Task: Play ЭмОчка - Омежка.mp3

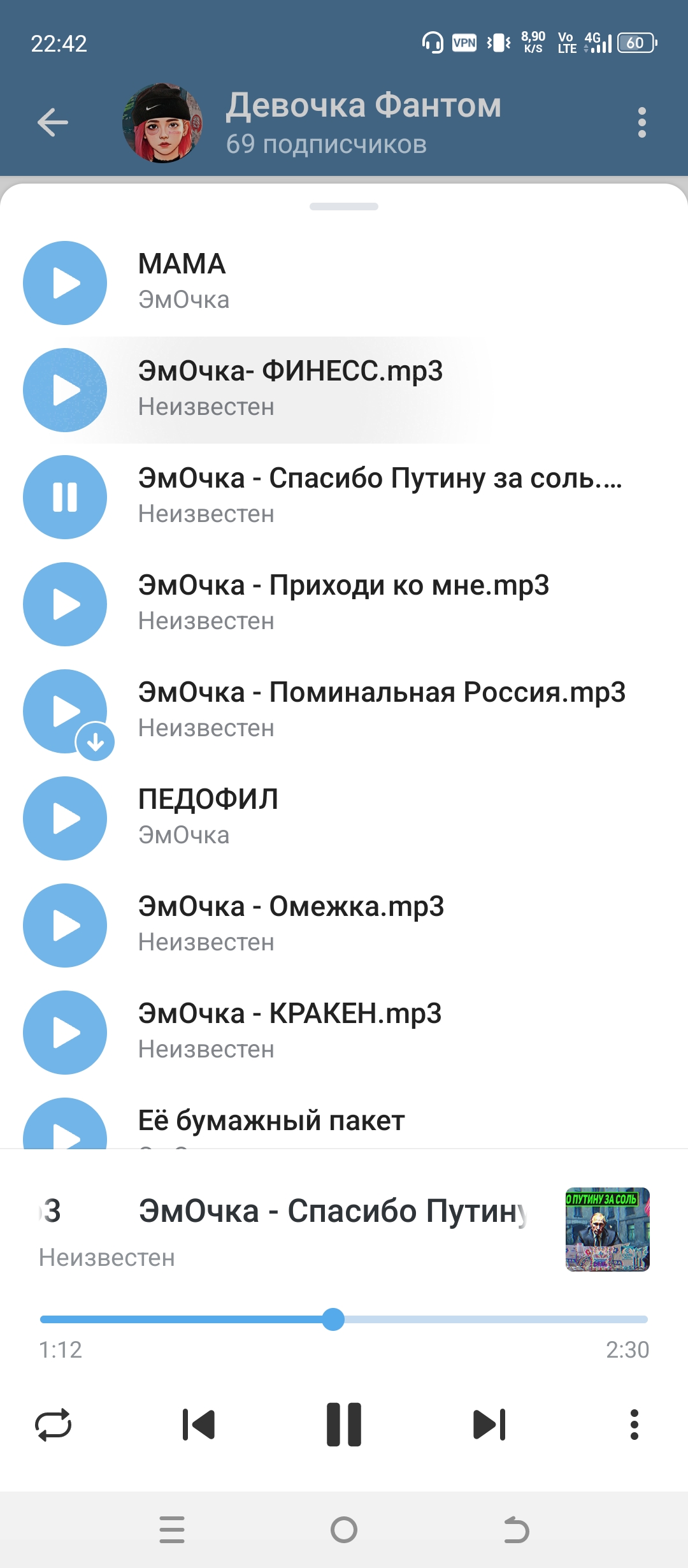Action: [65, 926]
